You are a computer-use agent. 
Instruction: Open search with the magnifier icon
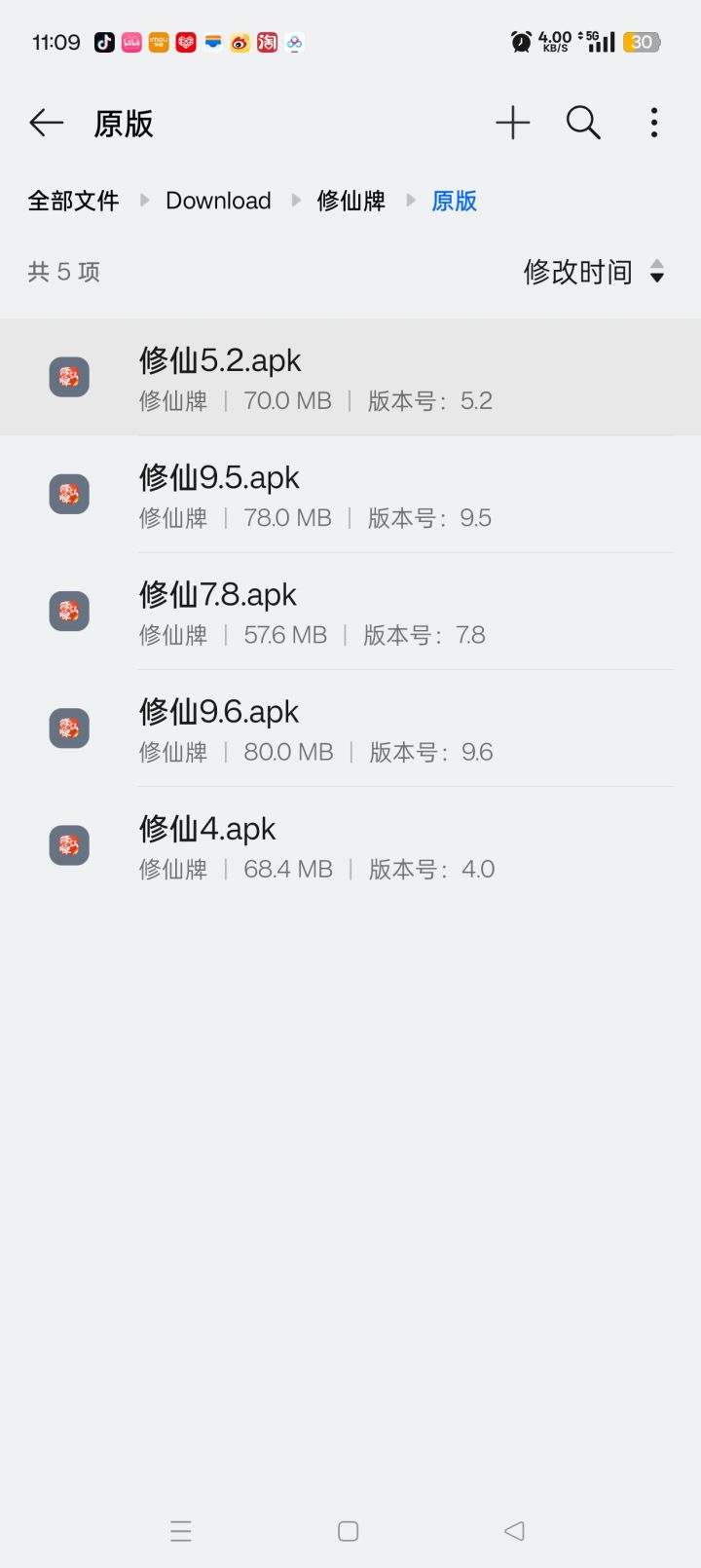click(x=583, y=123)
